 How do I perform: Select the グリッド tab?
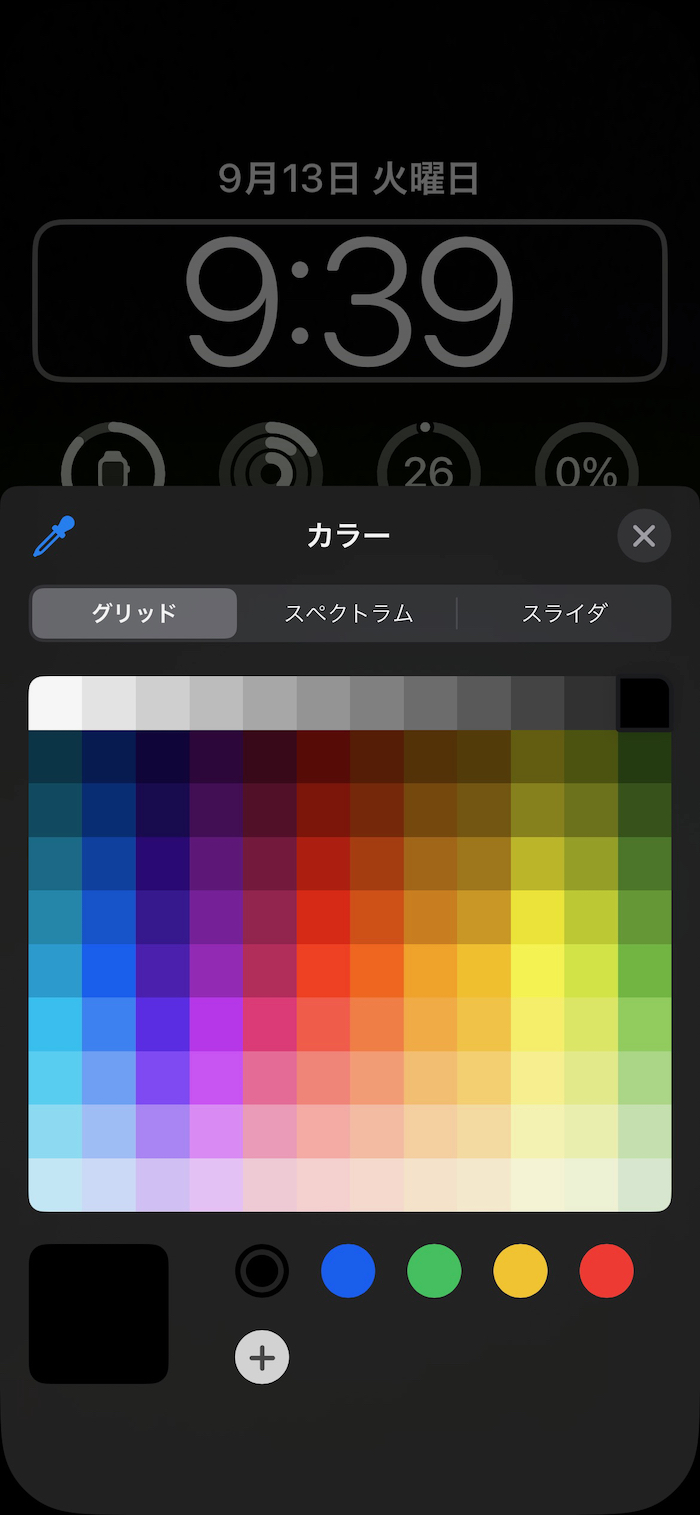[x=135, y=613]
